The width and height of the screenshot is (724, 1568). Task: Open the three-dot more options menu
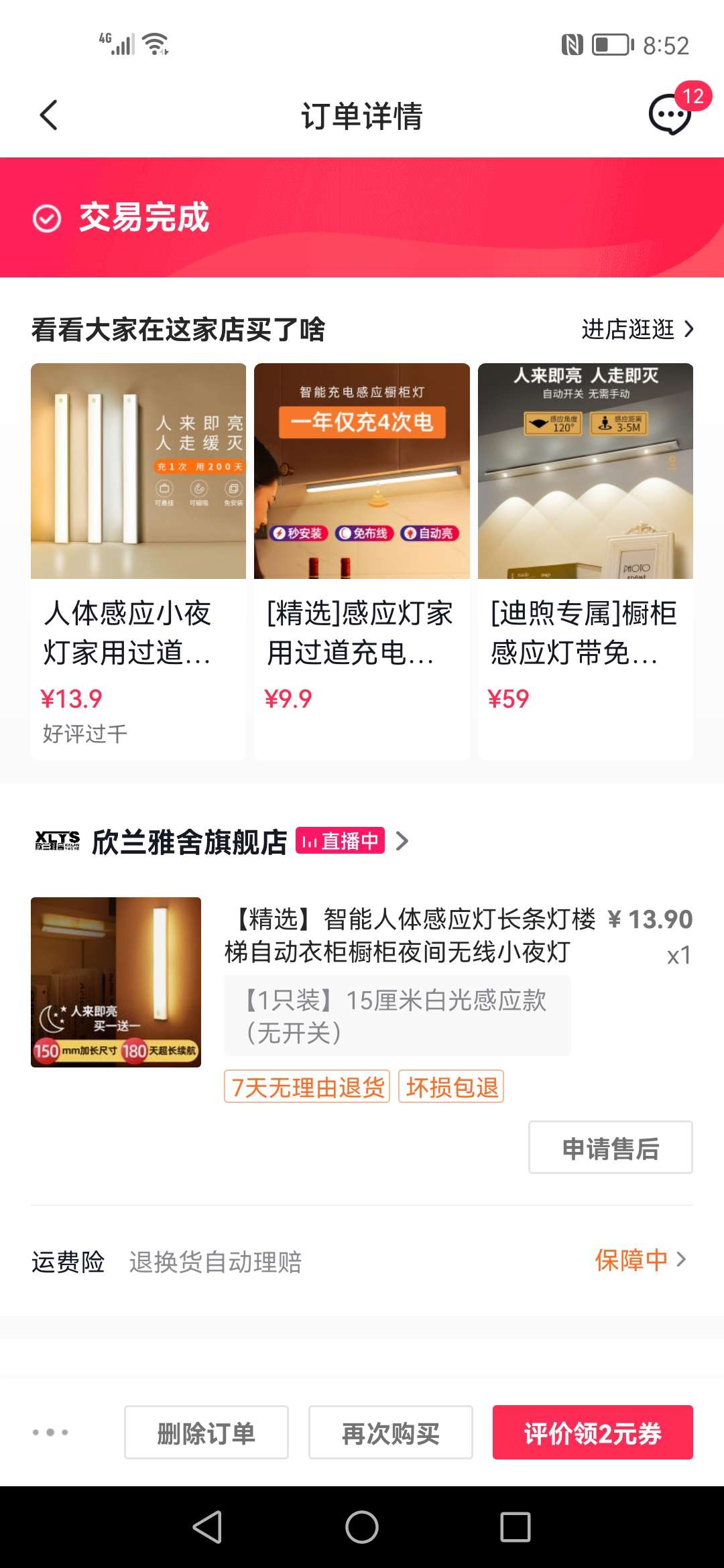pos(50,1432)
